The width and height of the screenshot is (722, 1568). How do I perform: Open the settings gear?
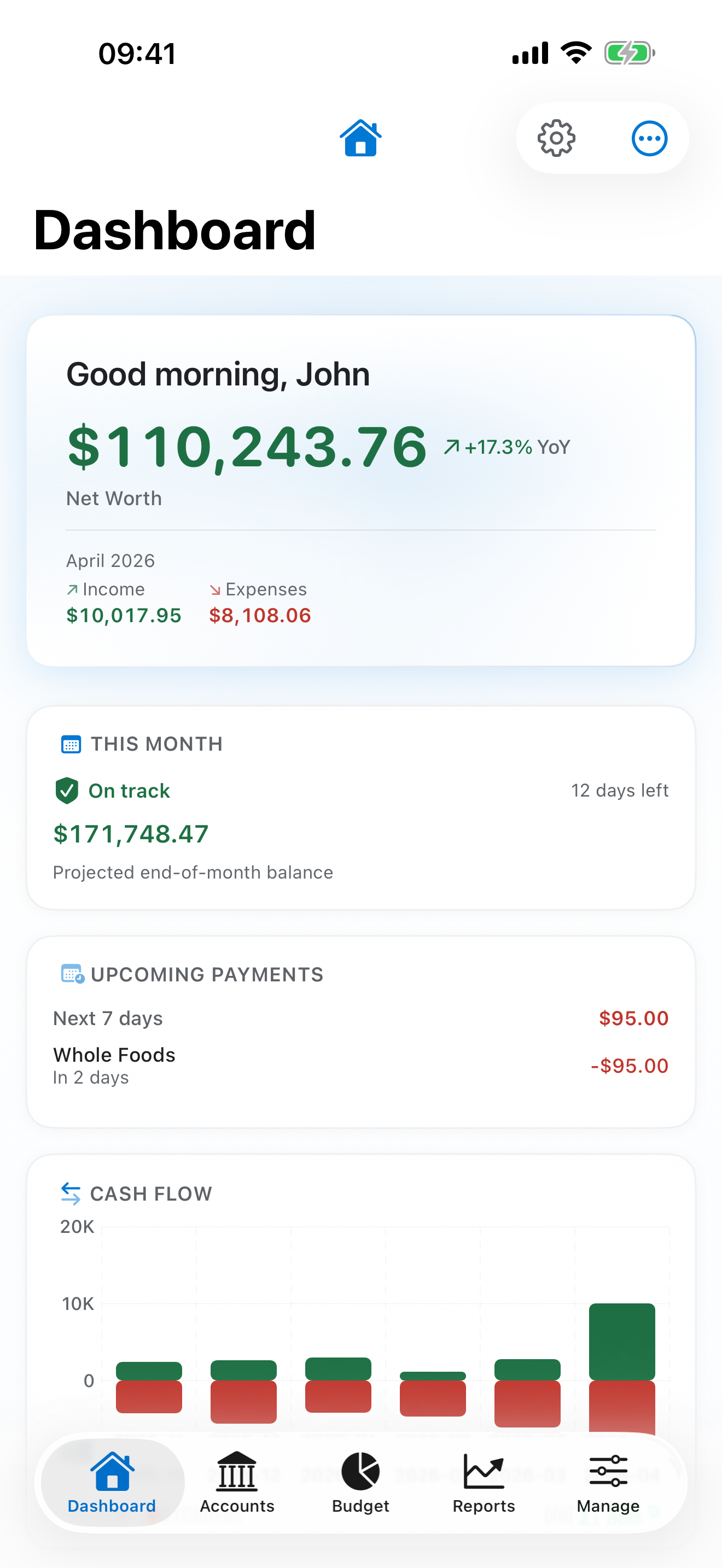557,138
